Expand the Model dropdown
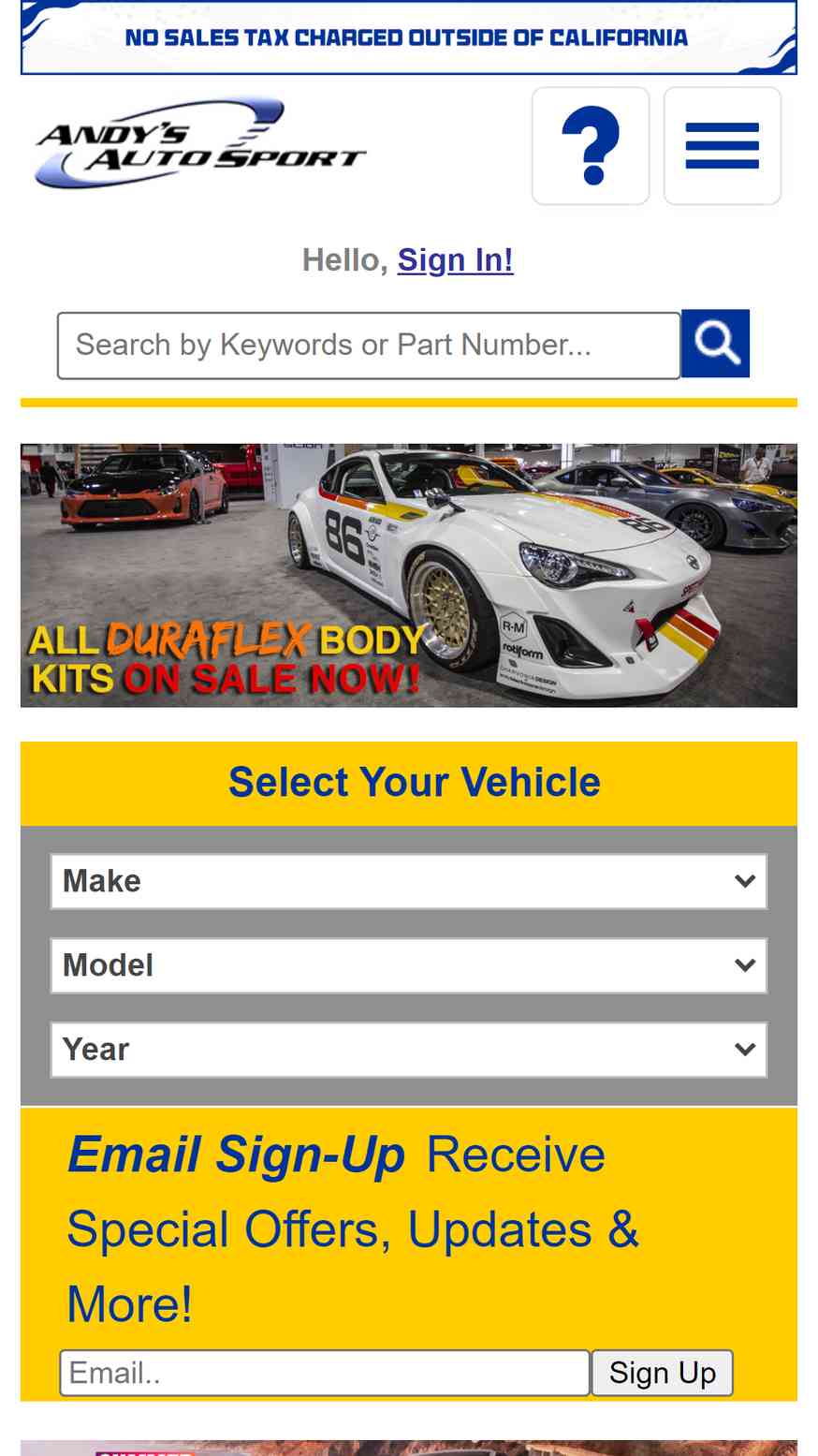This screenshot has height=1456, width=818. (x=409, y=965)
